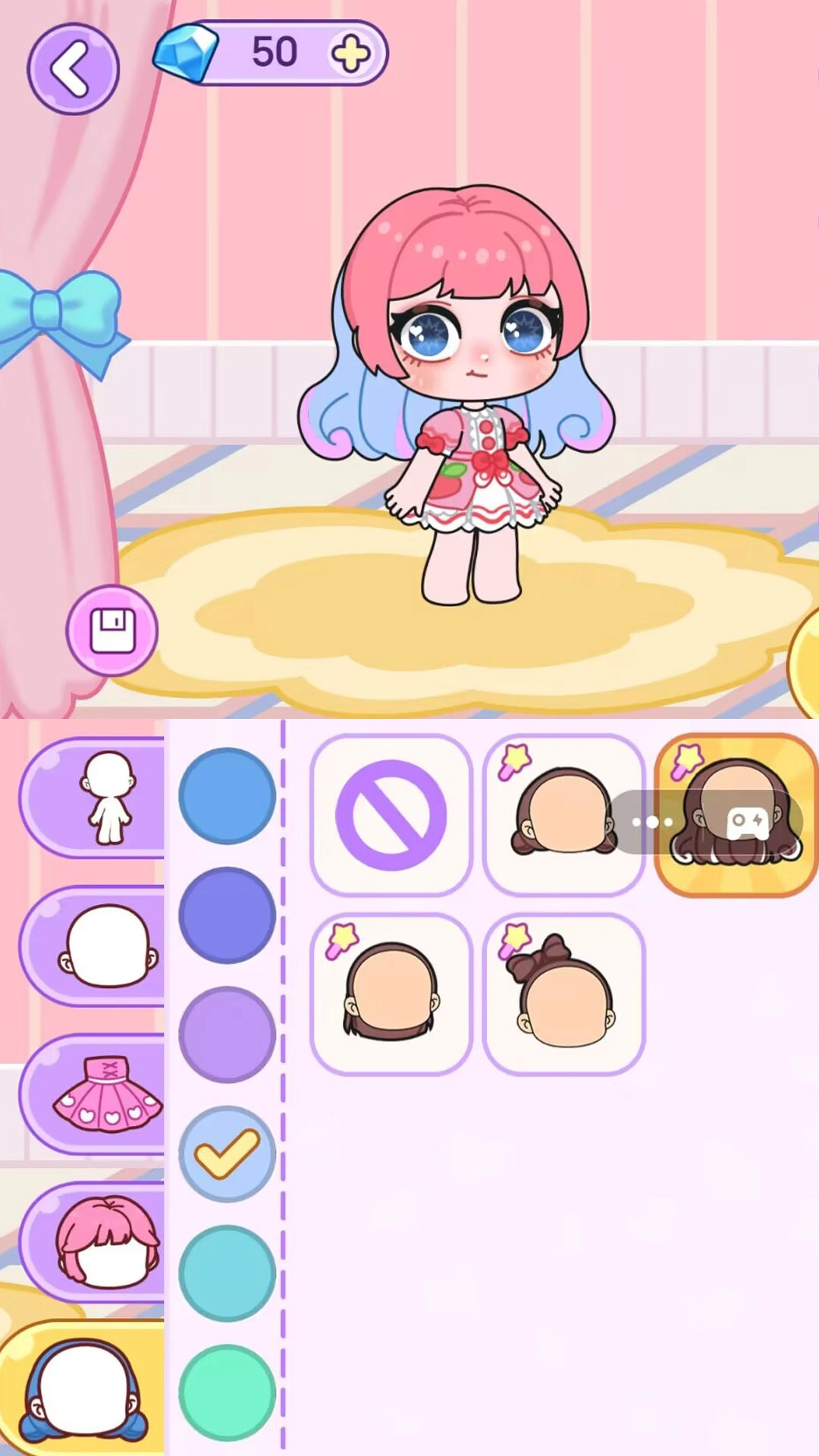Save the character with floppy disk icon
This screenshot has height=1456, width=819.
[x=112, y=630]
